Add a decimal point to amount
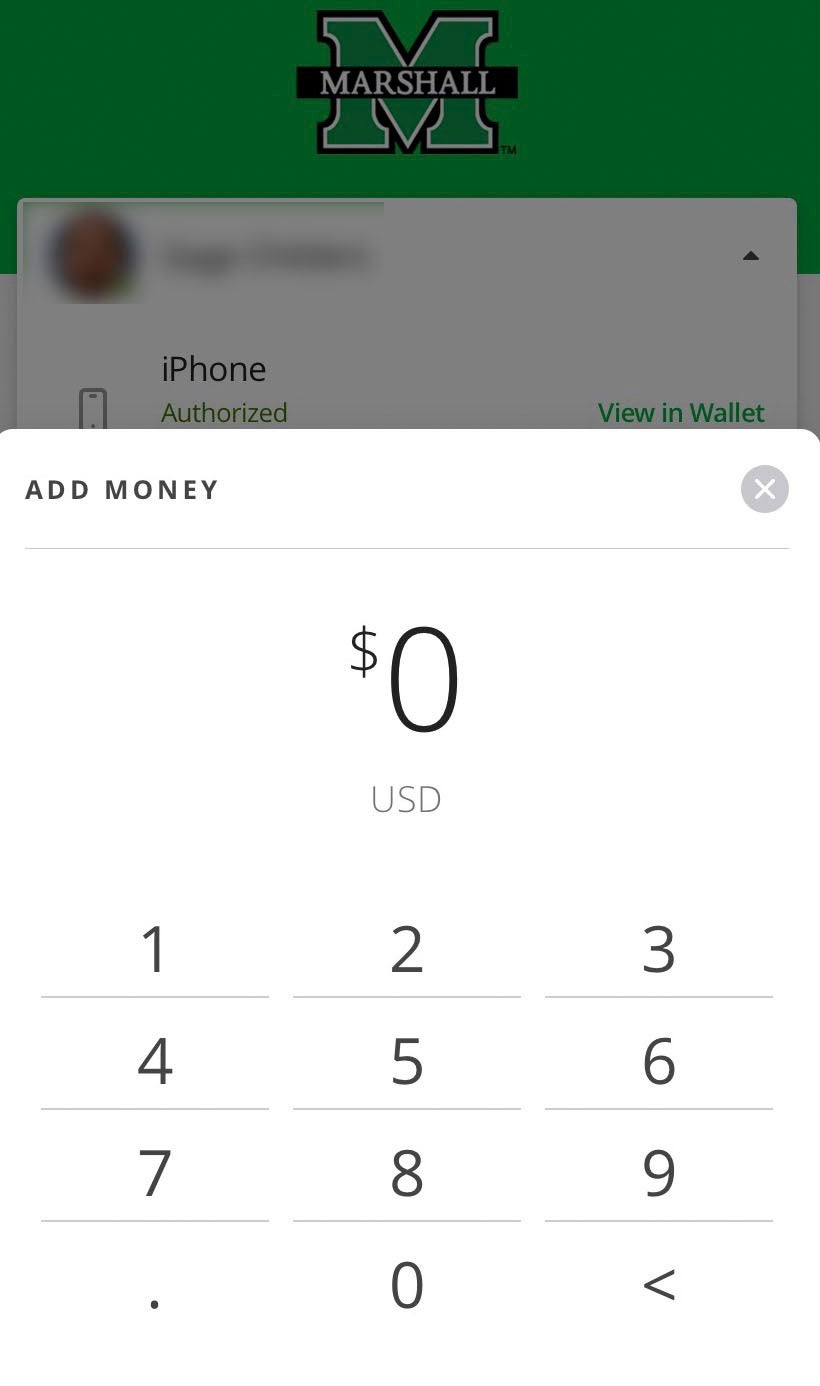This screenshot has height=1386, width=820. [x=155, y=1285]
